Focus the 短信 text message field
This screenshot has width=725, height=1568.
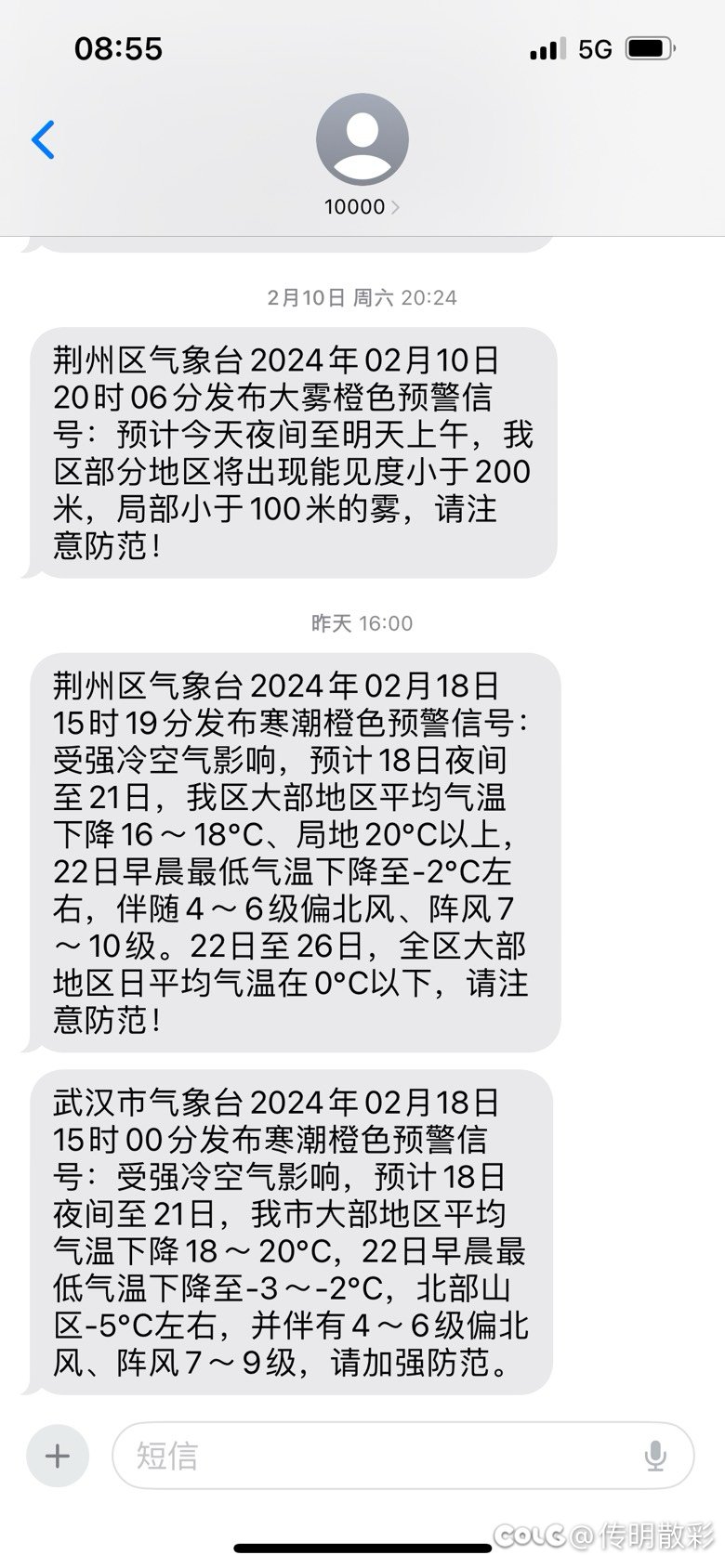pyautogui.click(x=372, y=1456)
